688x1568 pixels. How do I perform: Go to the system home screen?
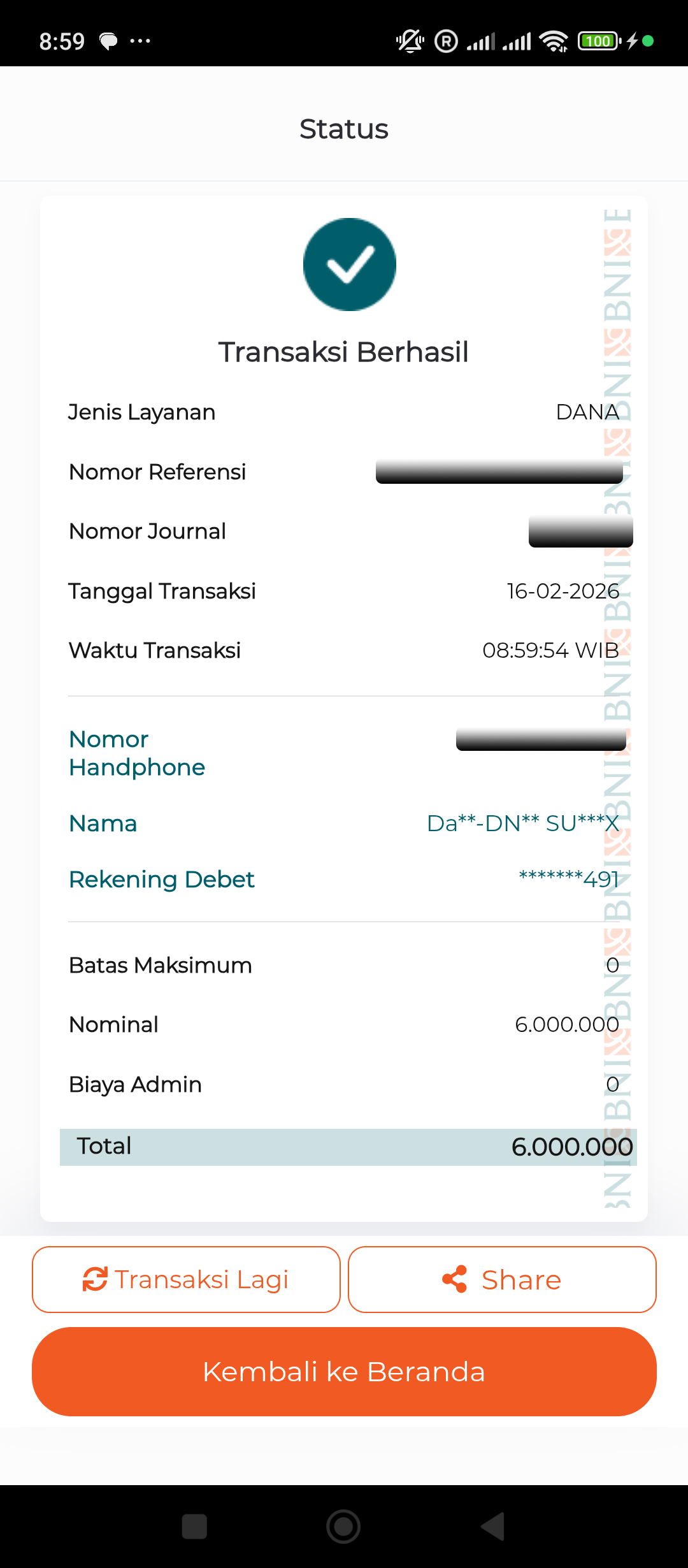click(343, 1527)
